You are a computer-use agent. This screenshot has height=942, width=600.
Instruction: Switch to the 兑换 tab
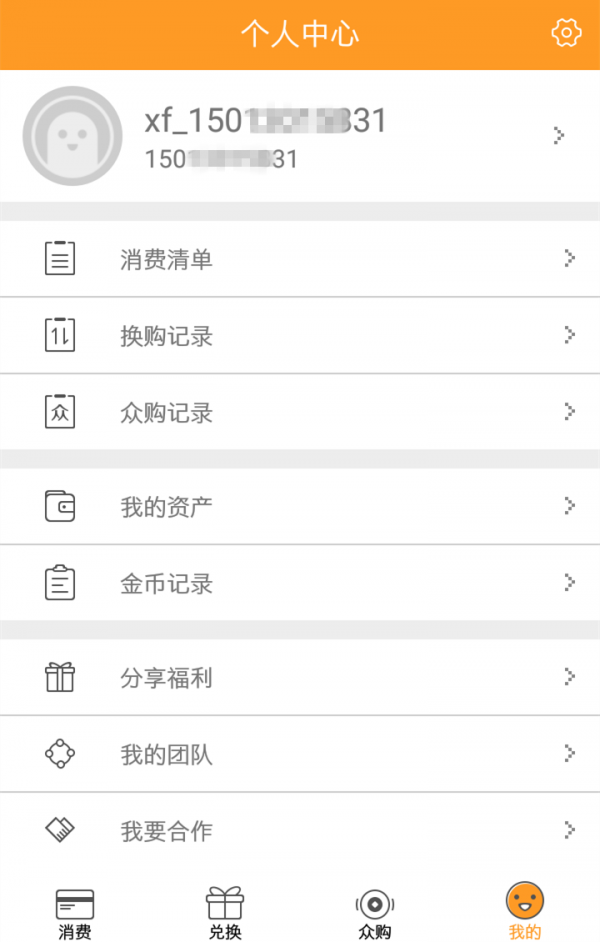coord(225,912)
